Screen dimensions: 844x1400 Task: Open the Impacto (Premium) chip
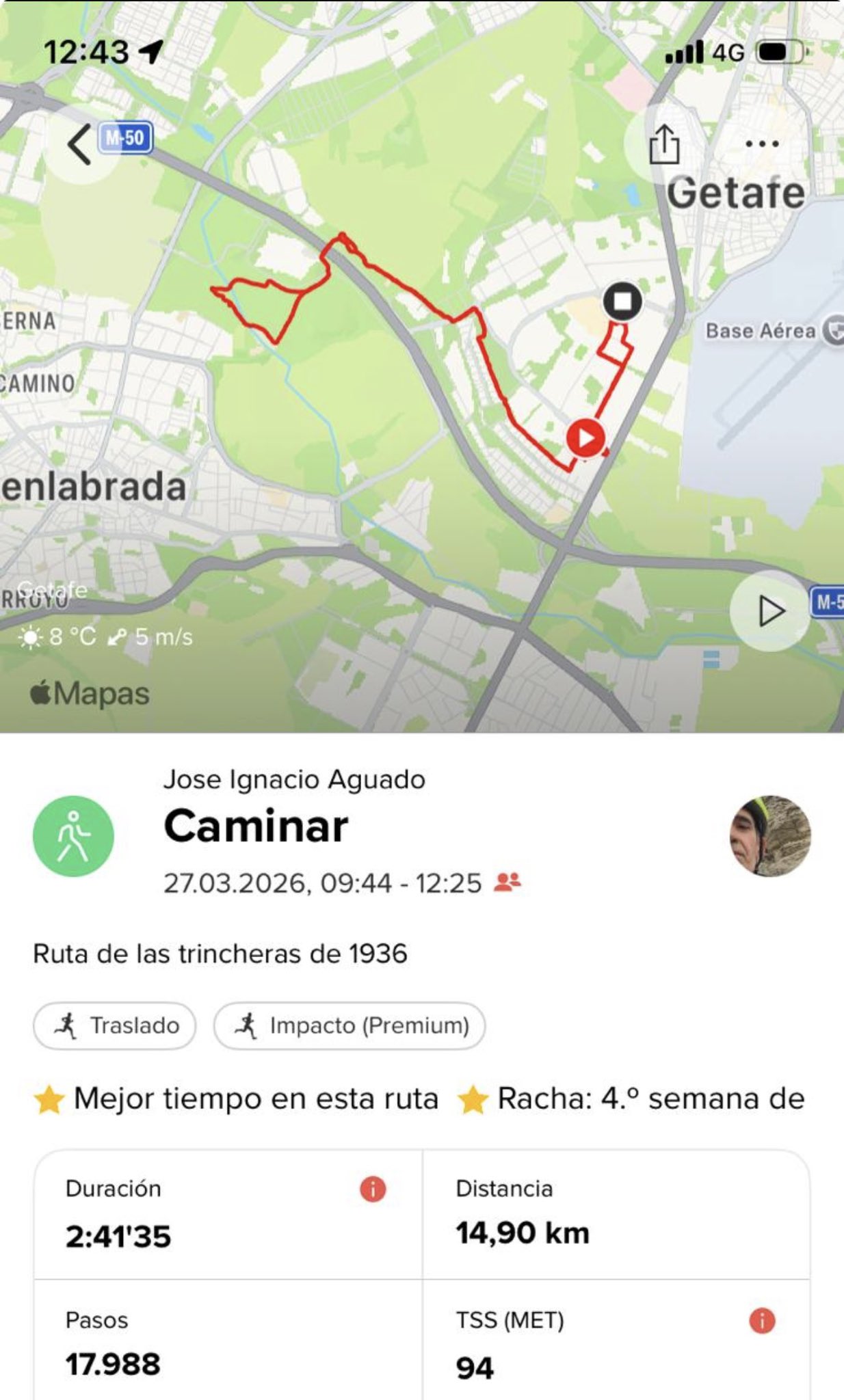[x=350, y=1025]
